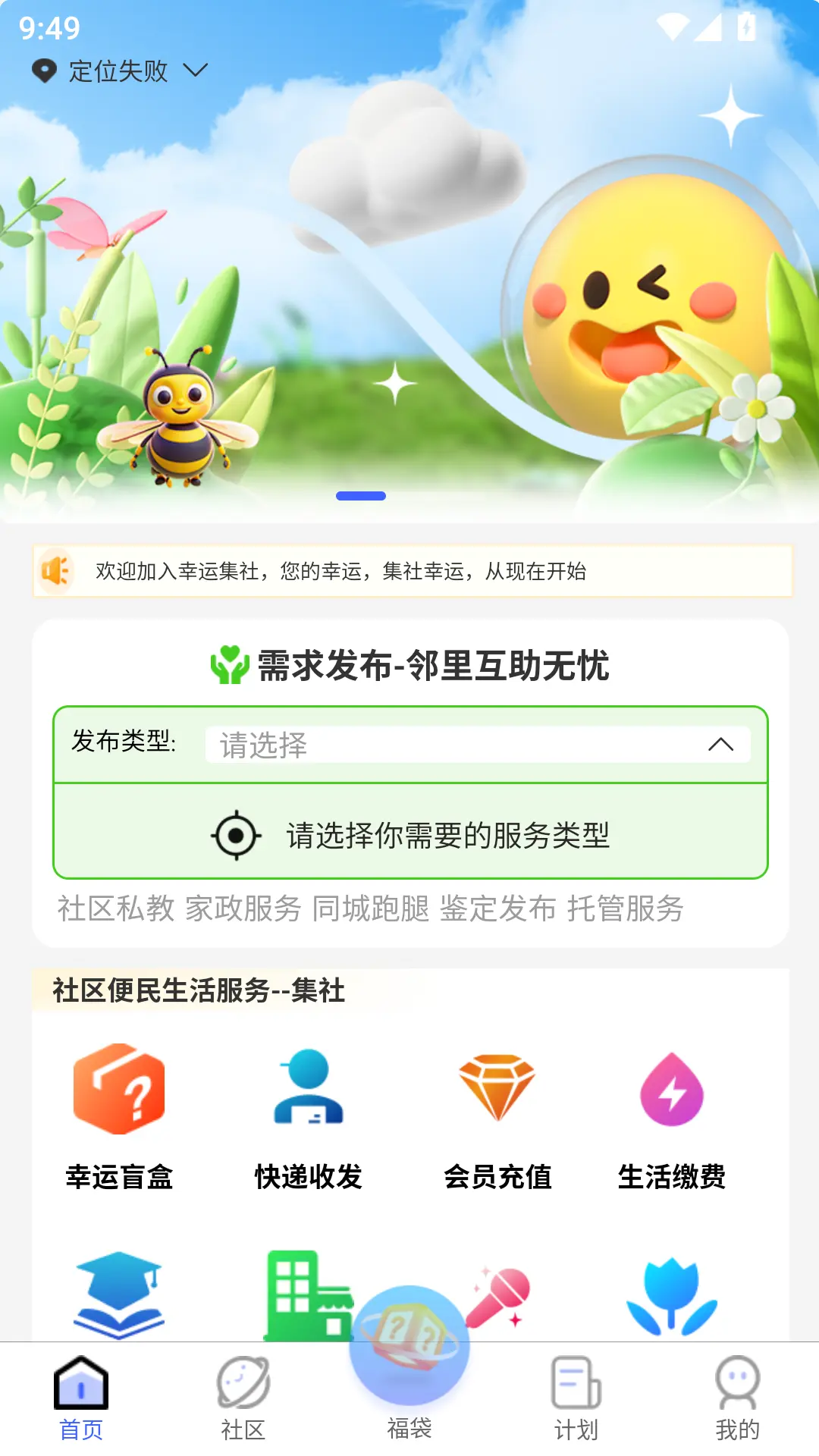Go to 会员充值
The height and width of the screenshot is (1456, 819).
497,1116
